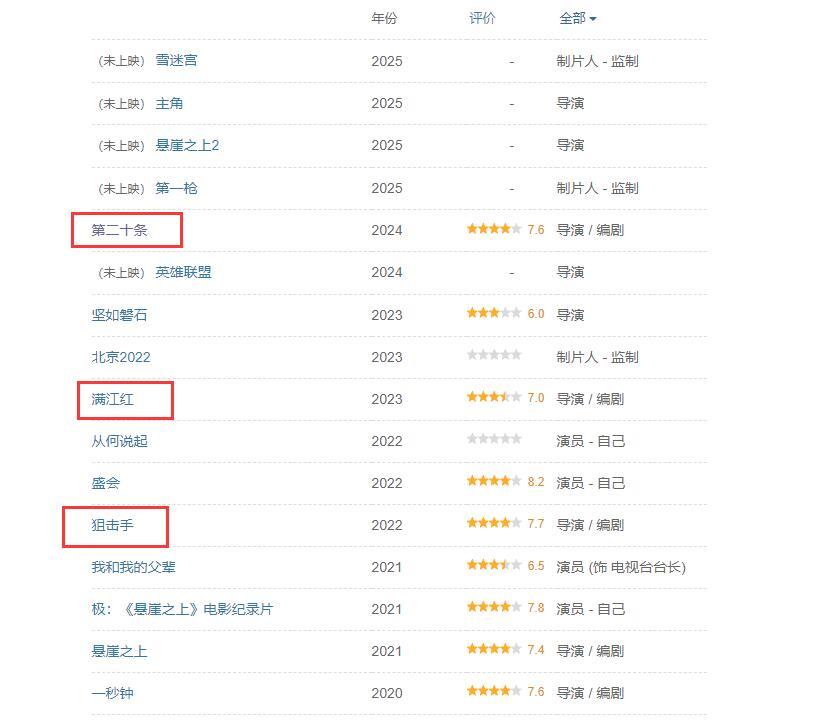Viewport: 830px width, 722px height.
Task: Open the film 从何说起
Action: tap(119, 441)
